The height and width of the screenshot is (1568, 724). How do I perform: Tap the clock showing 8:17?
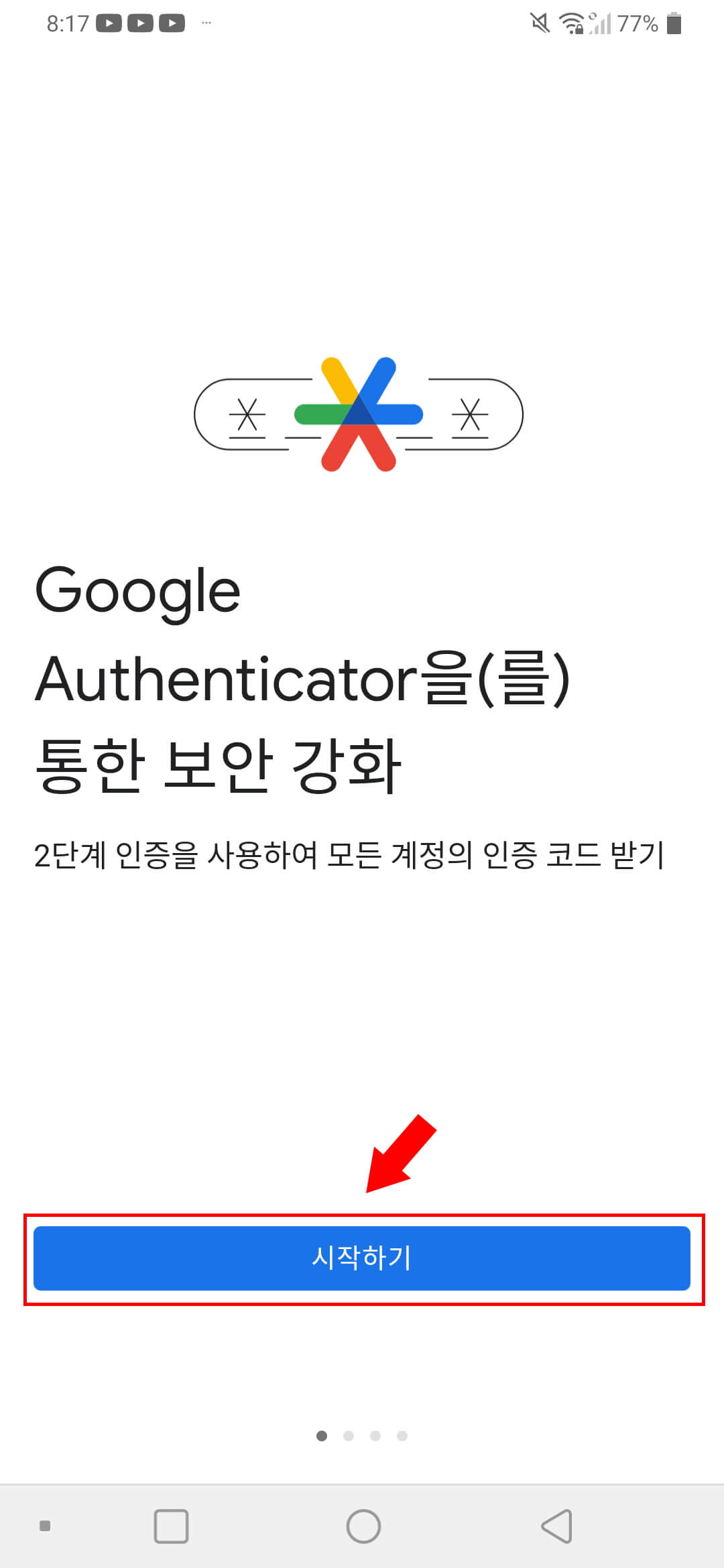coord(67,22)
